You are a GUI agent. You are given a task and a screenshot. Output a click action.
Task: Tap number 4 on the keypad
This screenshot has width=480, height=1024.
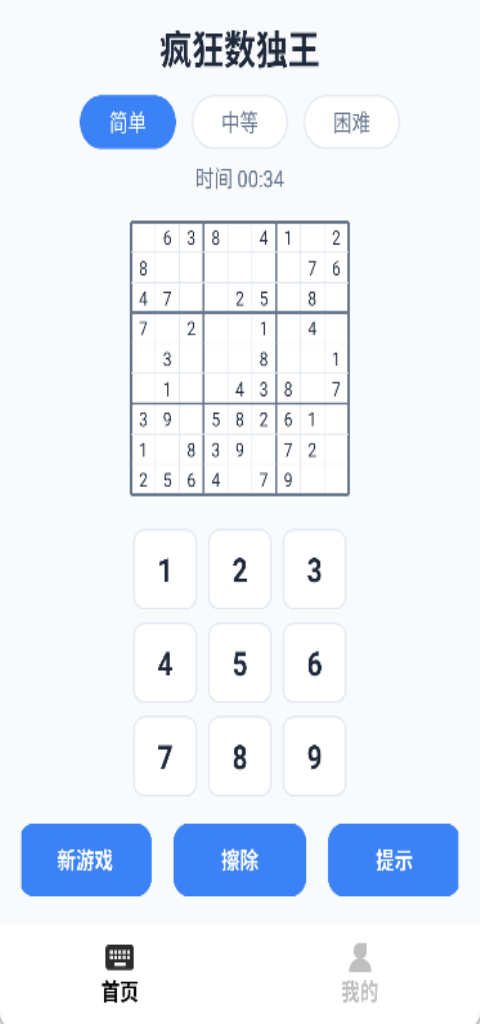[x=165, y=663]
